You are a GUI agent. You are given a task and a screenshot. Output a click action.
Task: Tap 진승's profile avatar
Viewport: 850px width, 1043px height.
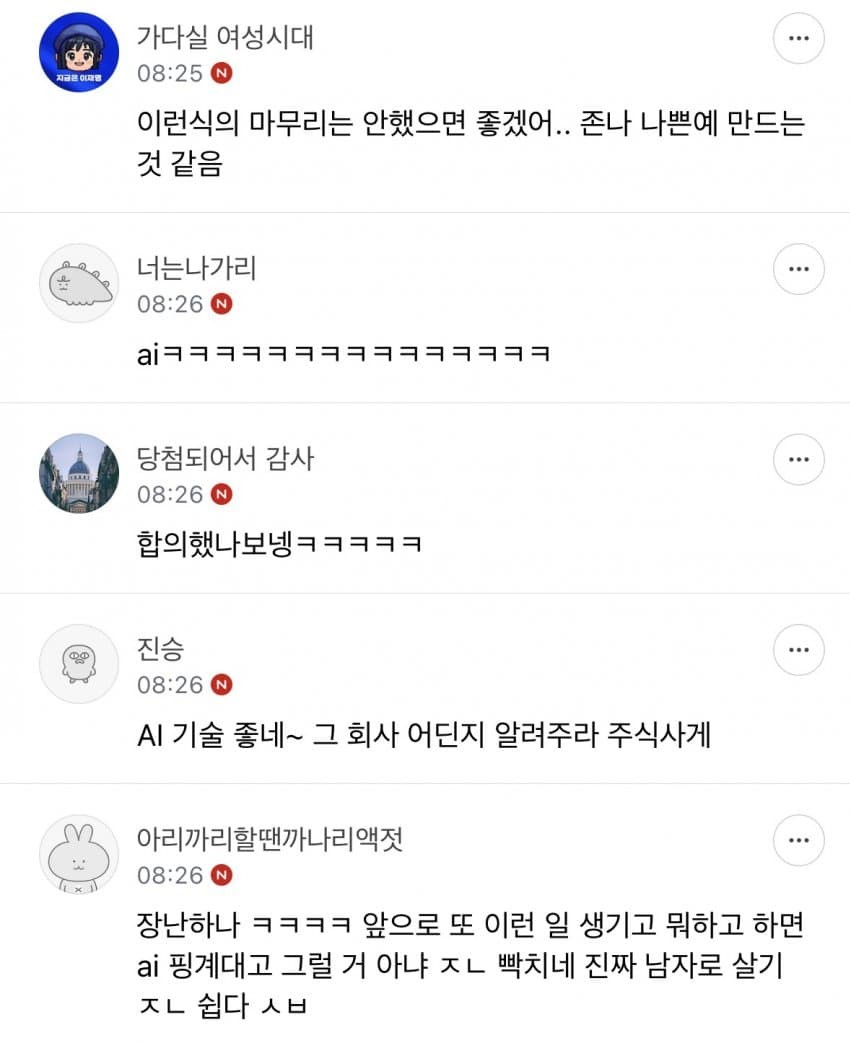point(78,664)
